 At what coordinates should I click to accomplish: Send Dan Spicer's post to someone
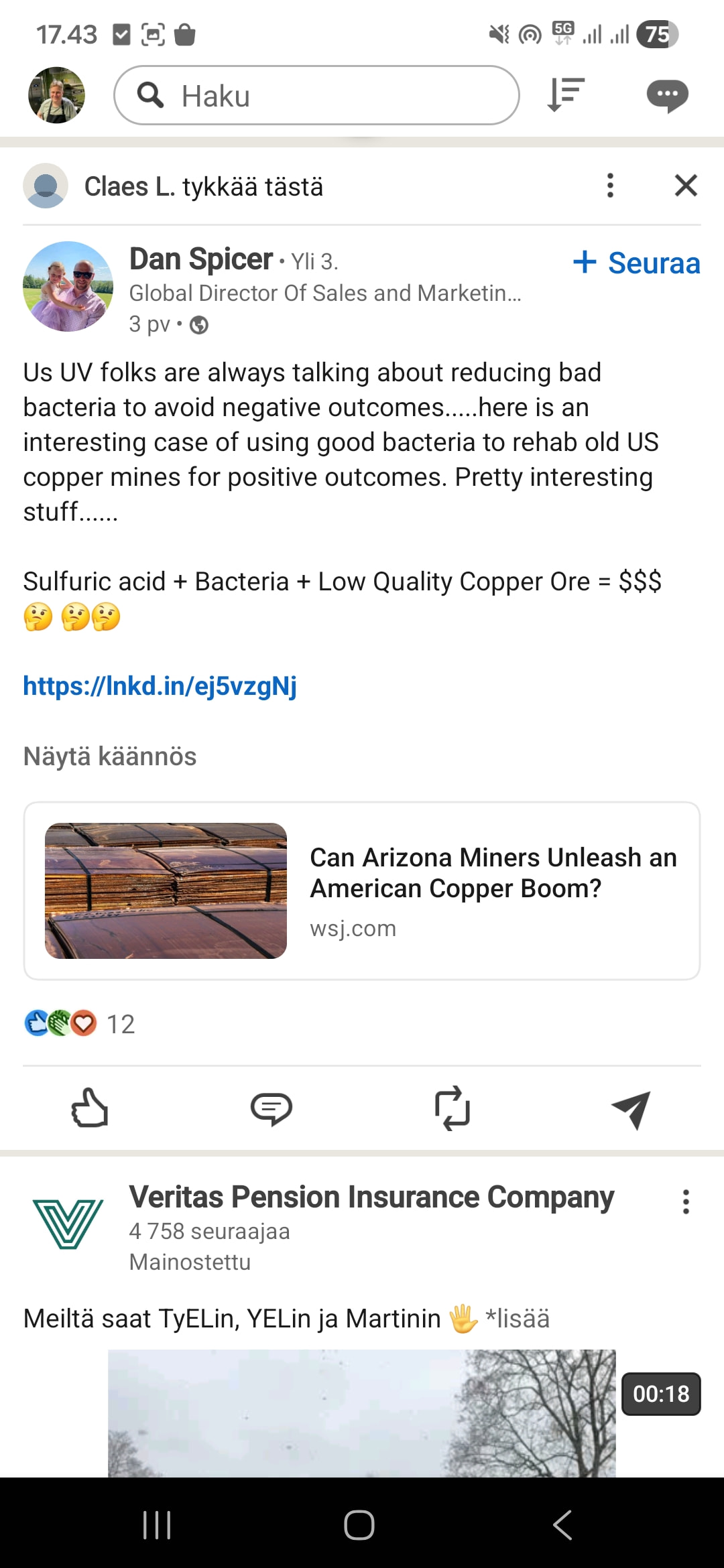tap(631, 1110)
